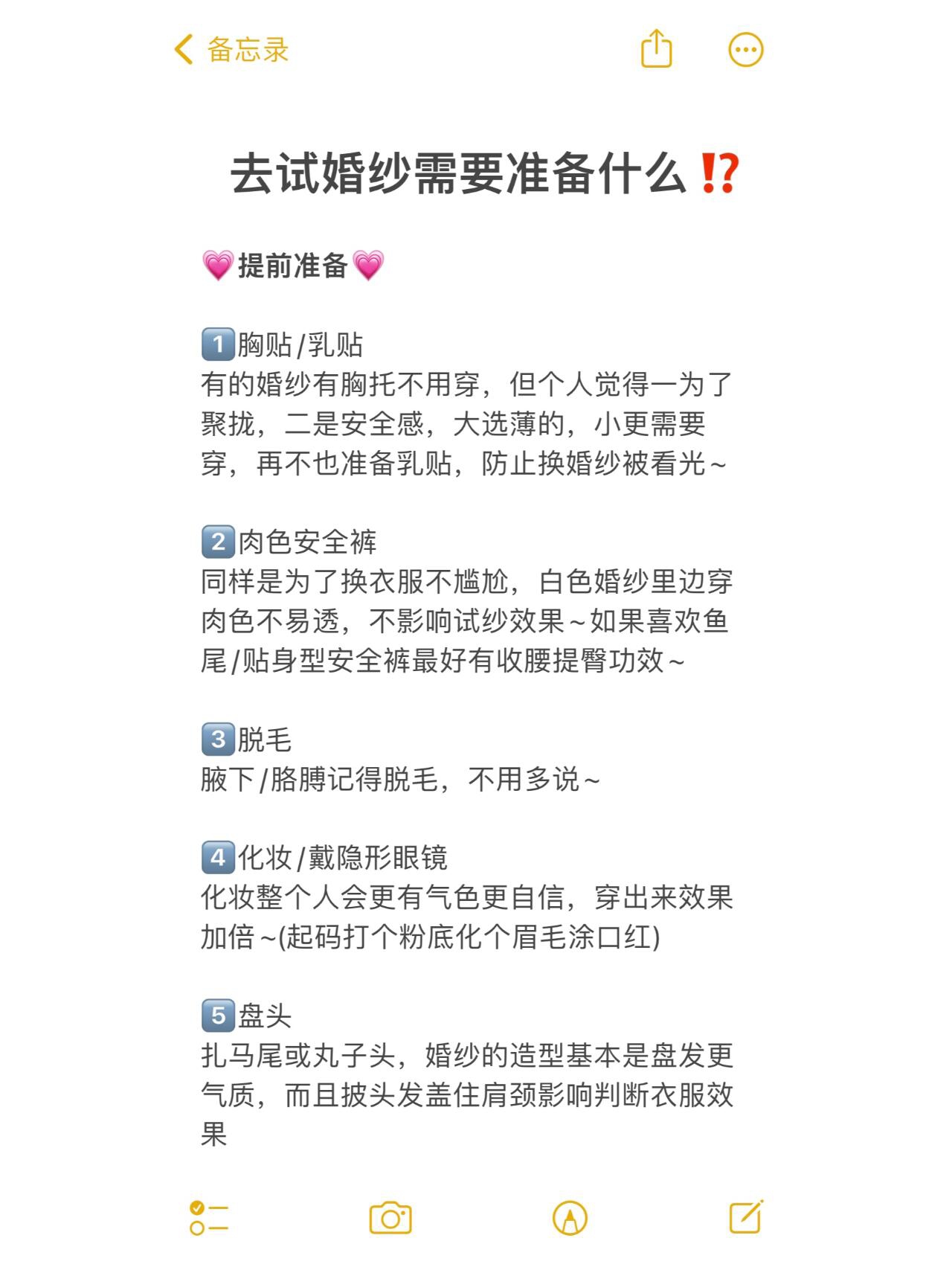Add a checklist to the note
952x1270 pixels.
[x=209, y=1218]
